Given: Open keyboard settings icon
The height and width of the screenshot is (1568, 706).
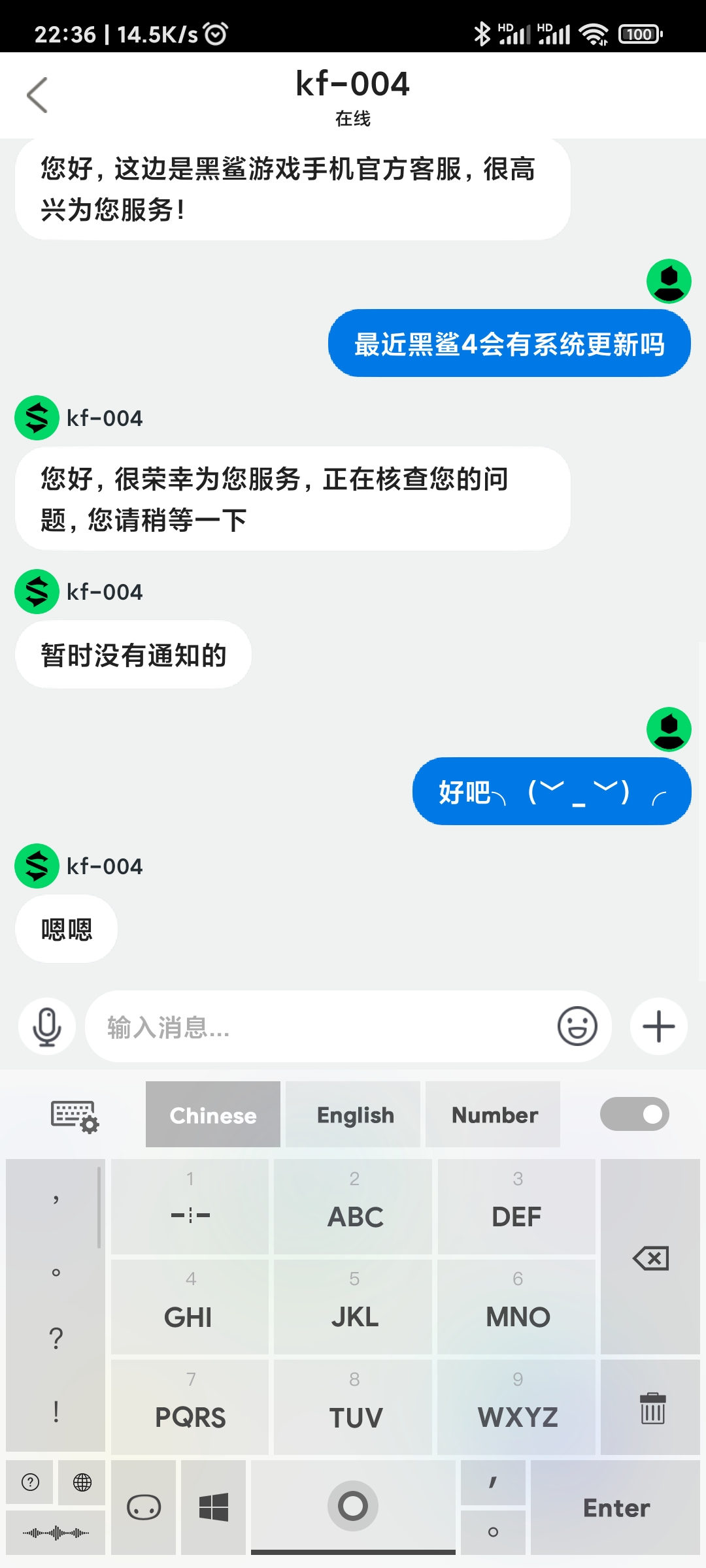Looking at the screenshot, I should tap(75, 1115).
